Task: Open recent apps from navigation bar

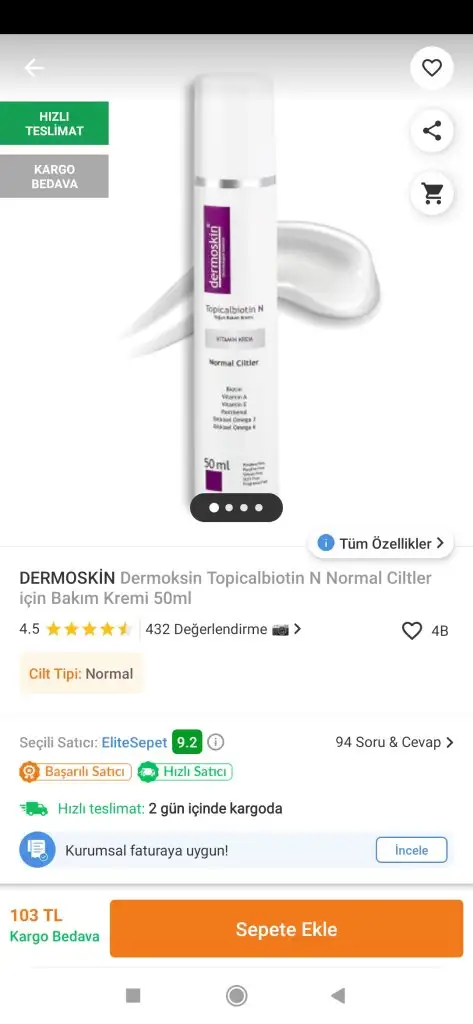Action: 133,995
